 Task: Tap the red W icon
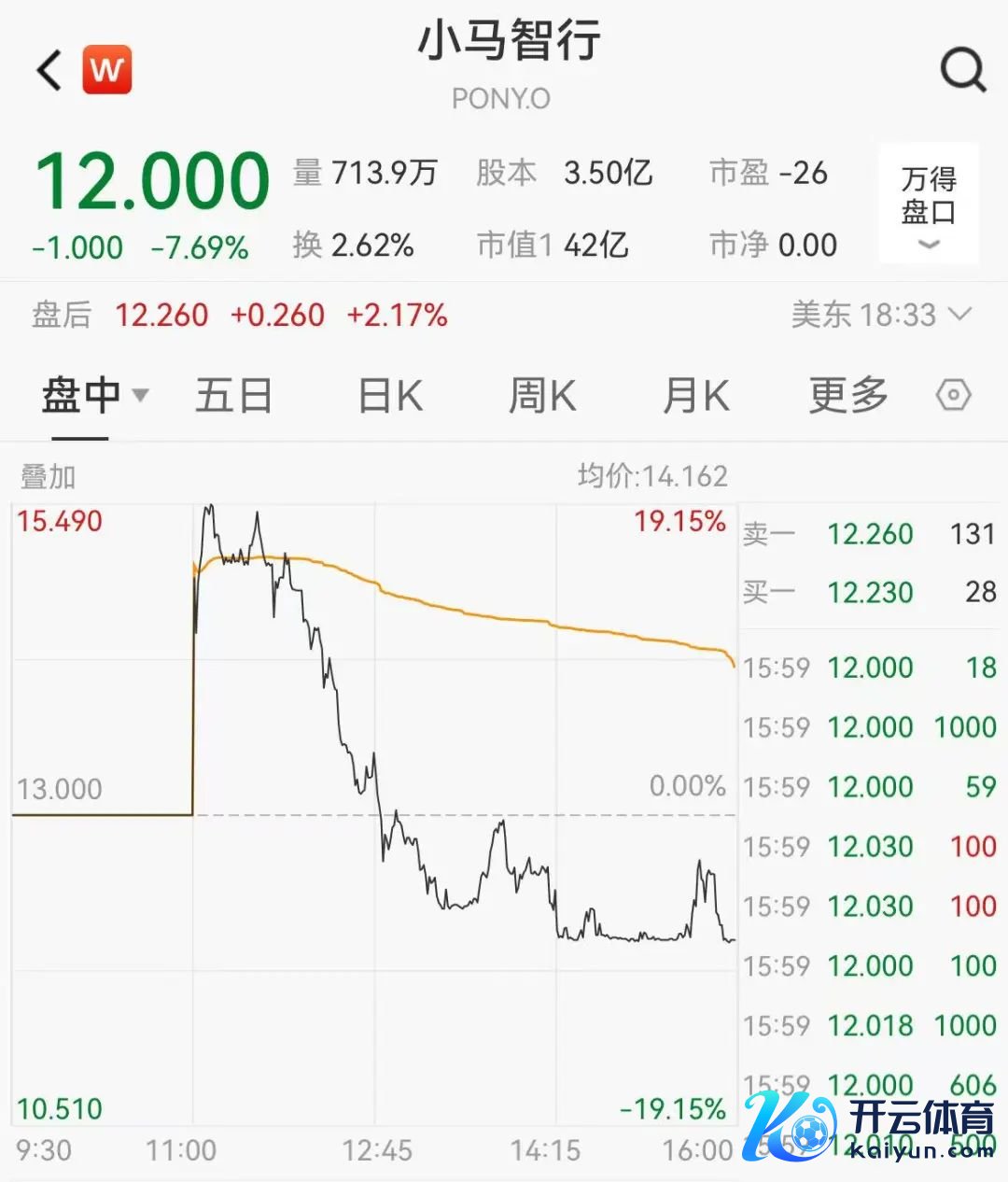[x=107, y=70]
